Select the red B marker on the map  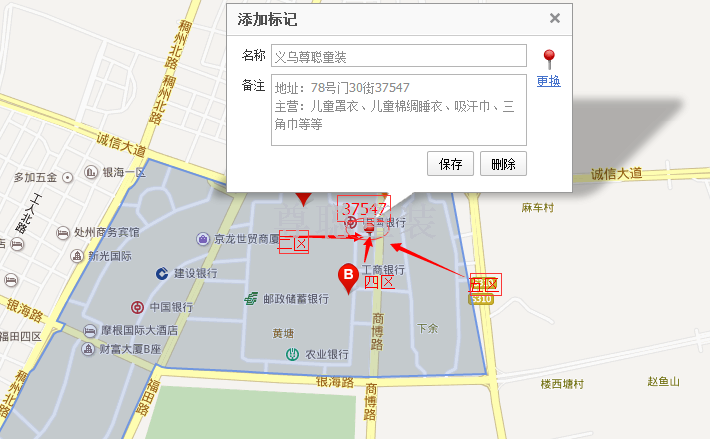click(x=348, y=276)
